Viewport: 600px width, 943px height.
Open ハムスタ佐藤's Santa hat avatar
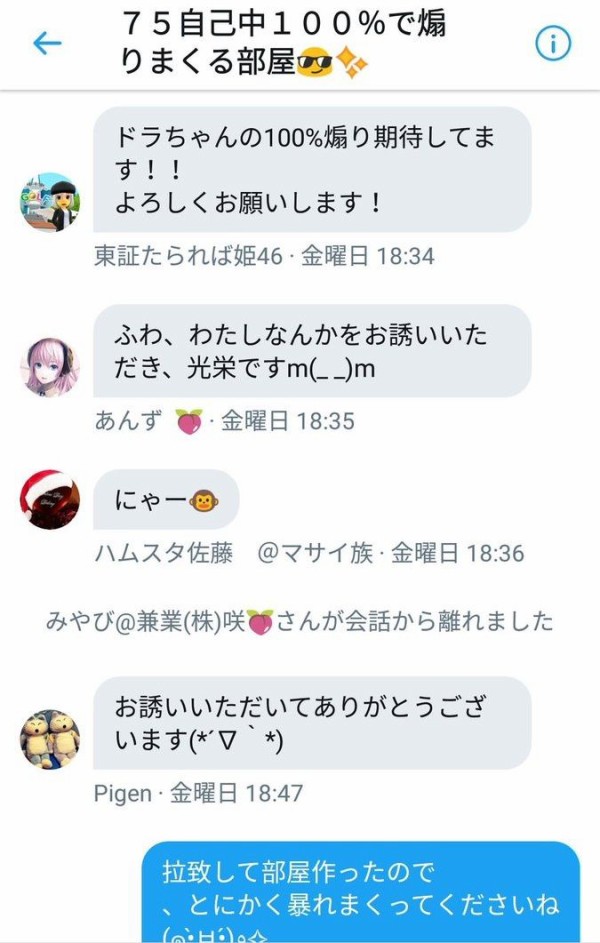(50, 499)
